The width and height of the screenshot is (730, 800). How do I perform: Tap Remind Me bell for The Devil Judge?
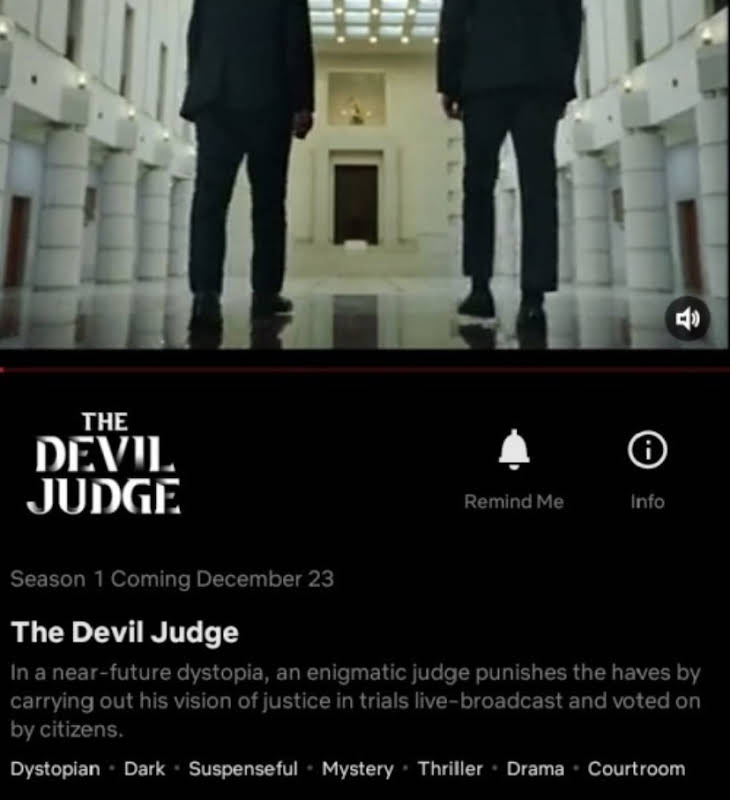(x=513, y=453)
